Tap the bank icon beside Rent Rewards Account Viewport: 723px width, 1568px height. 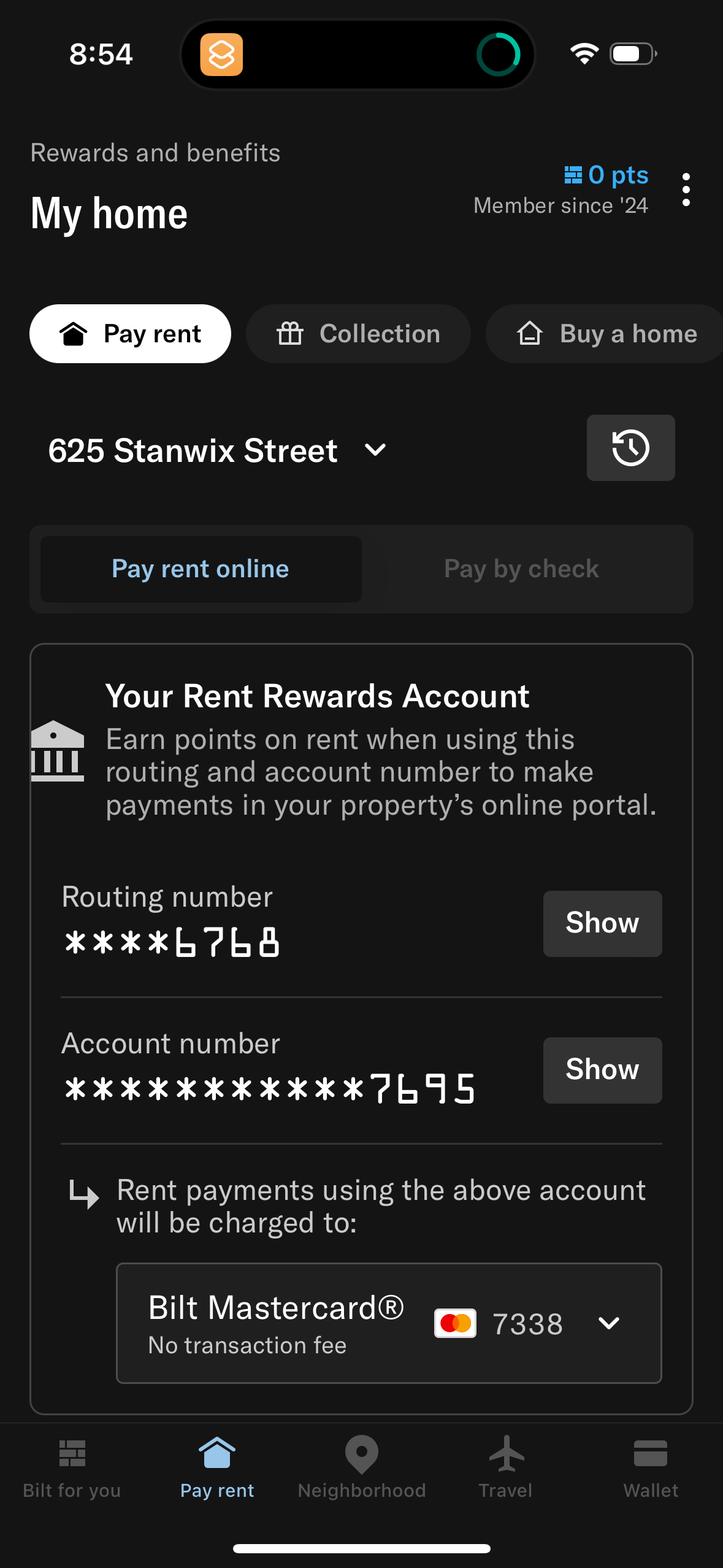click(56, 751)
